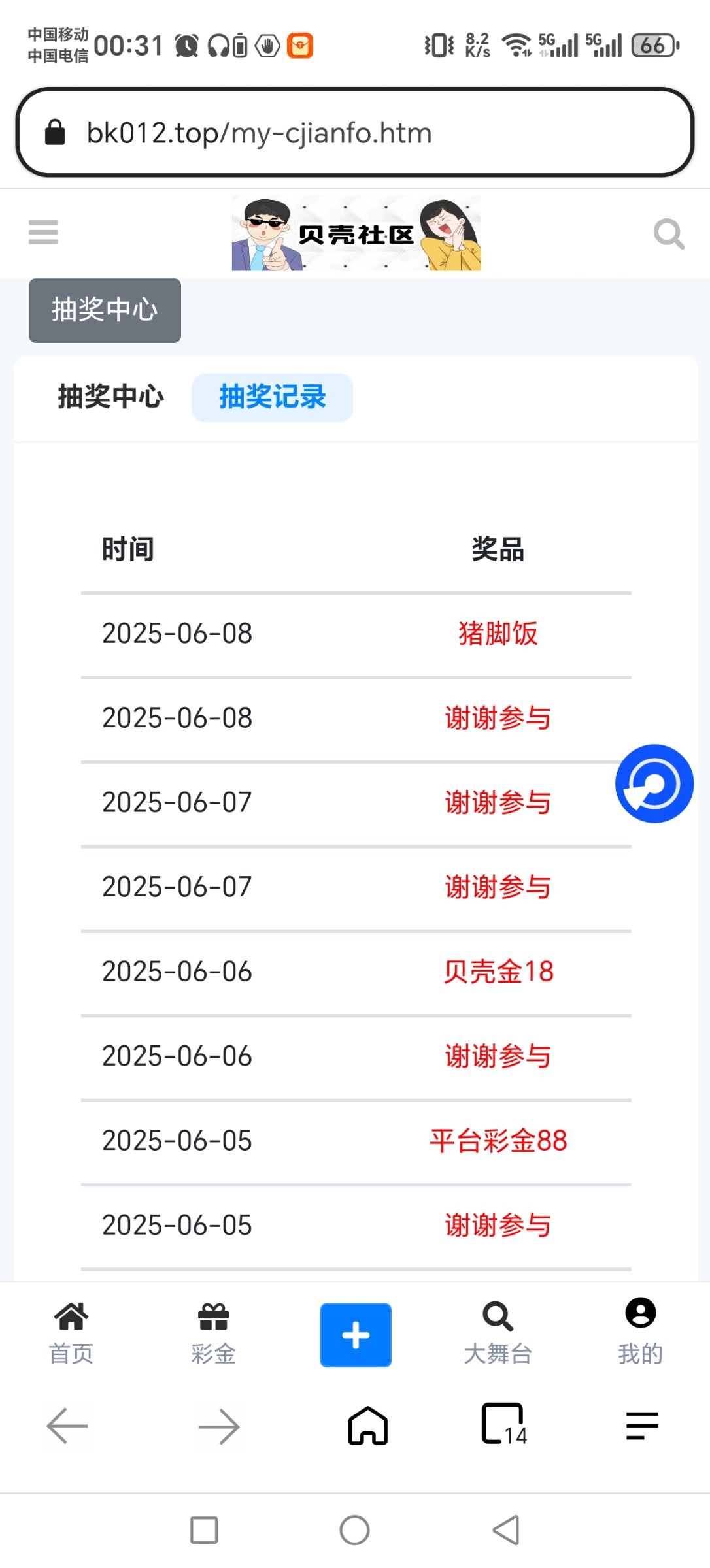Click the 贝壳社区 logo banner
This screenshot has width=710, height=1568.
(x=355, y=234)
